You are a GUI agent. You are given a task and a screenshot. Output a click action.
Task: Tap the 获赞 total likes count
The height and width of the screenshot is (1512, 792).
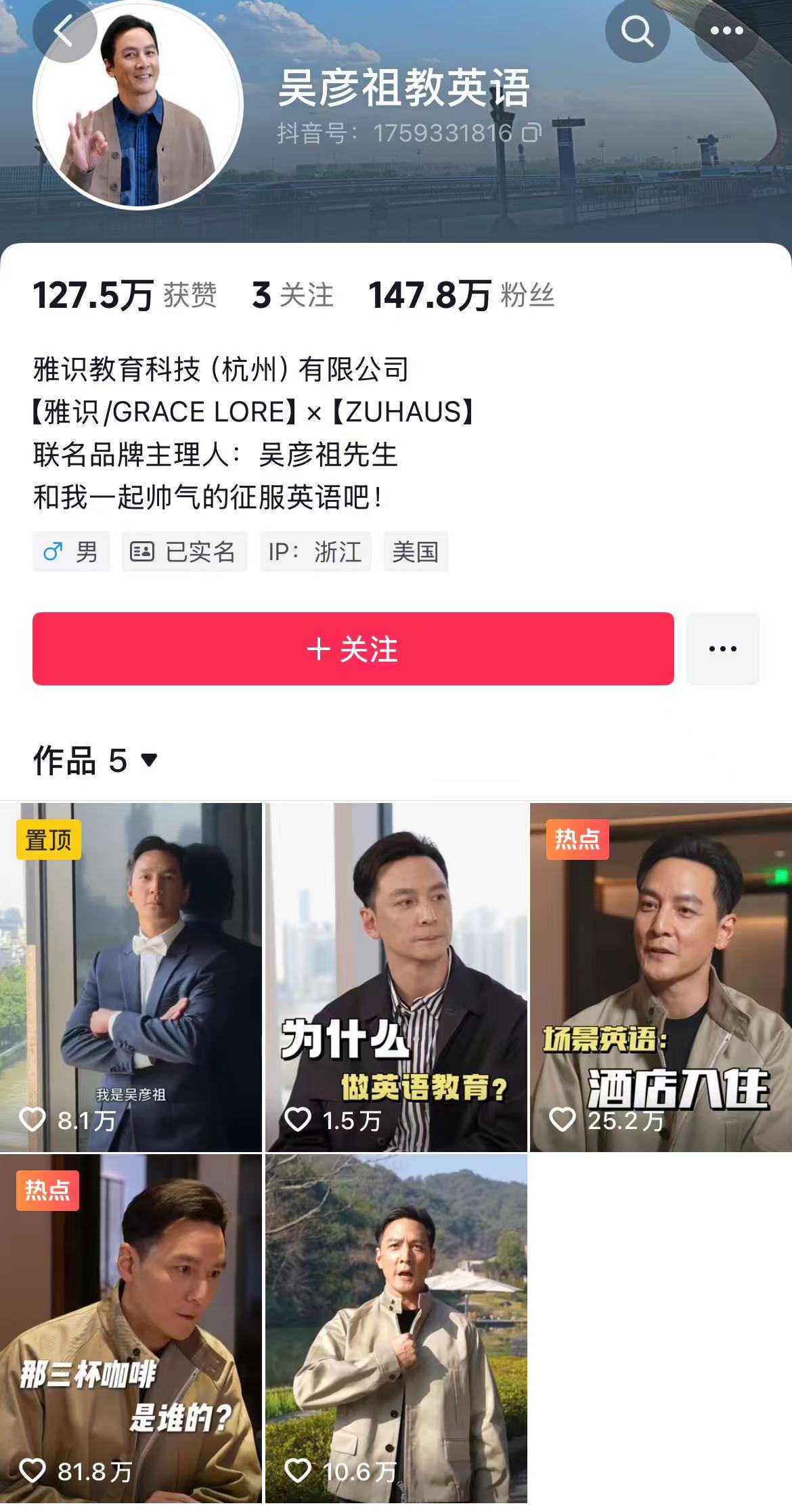[x=125, y=296]
